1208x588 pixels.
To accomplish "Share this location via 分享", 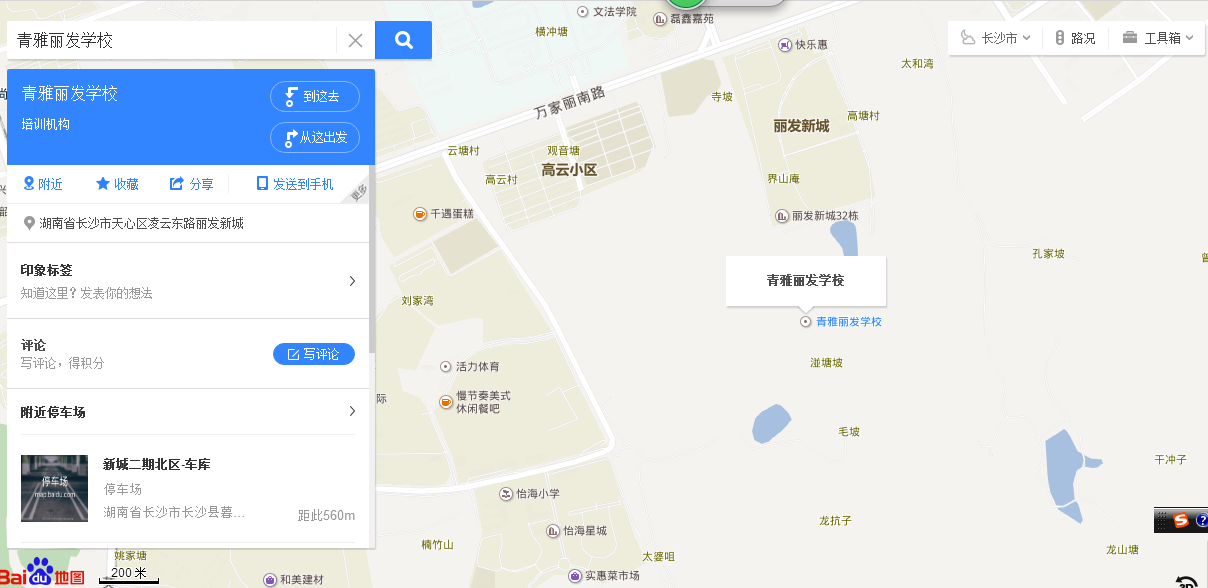I will pyautogui.click(x=192, y=184).
